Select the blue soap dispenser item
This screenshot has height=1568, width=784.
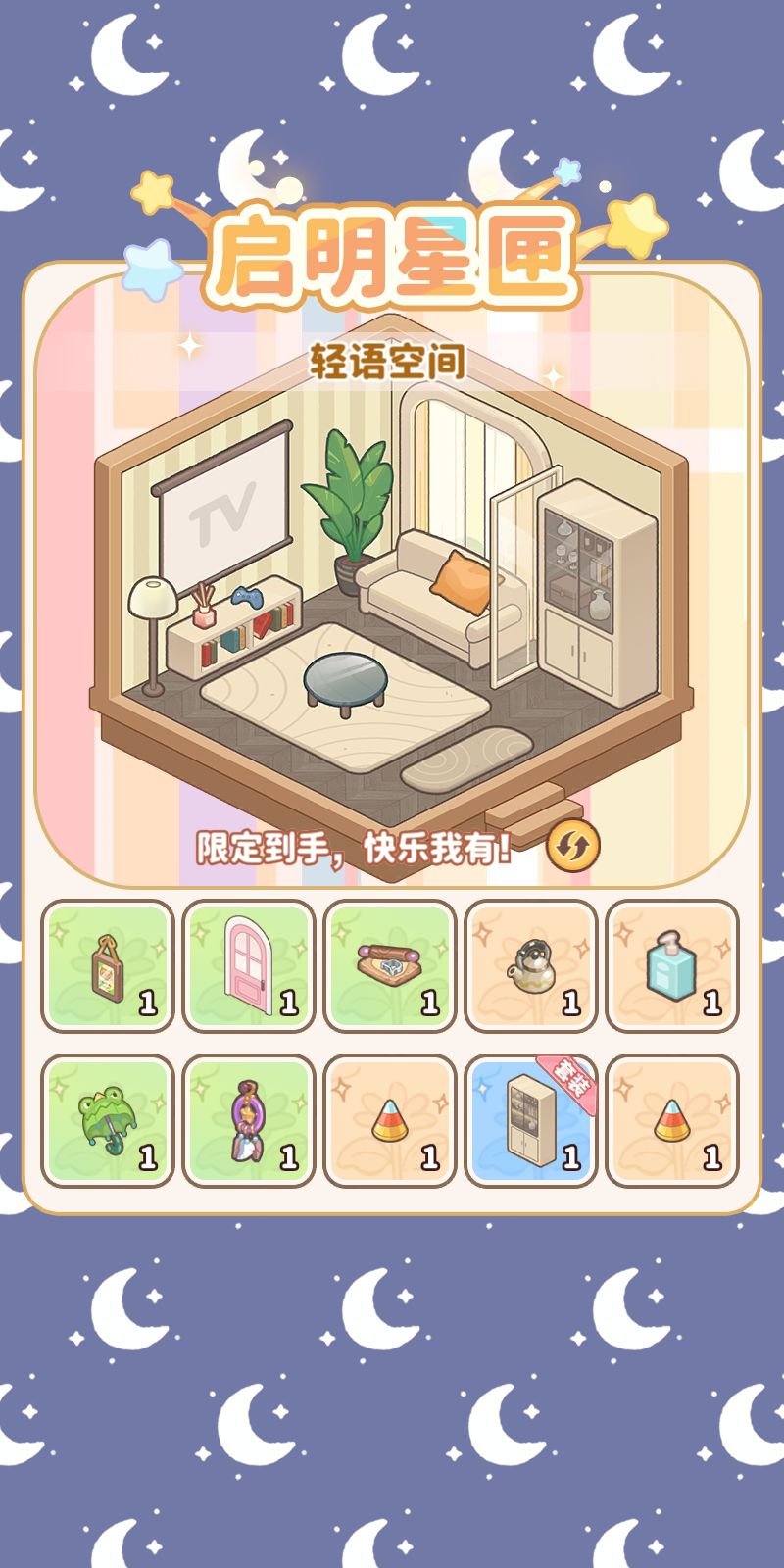click(672, 966)
